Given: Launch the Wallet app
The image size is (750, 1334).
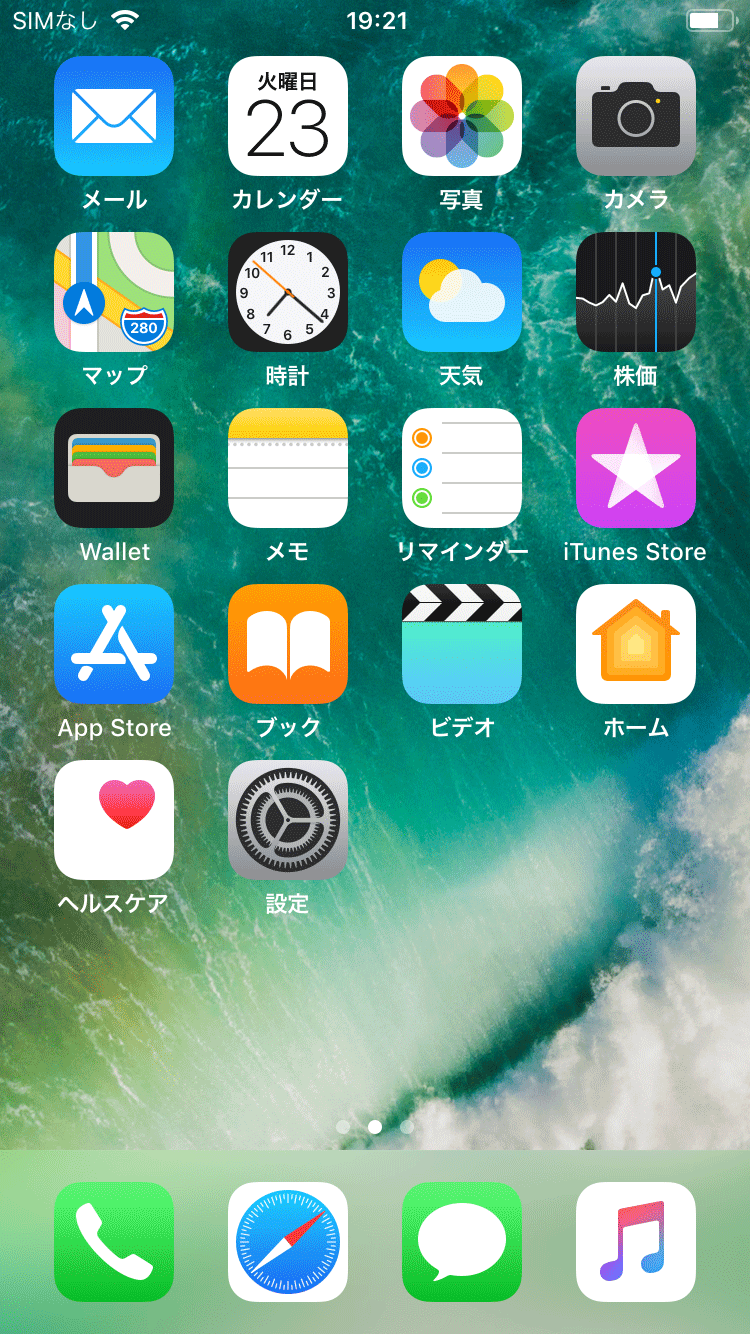Looking at the screenshot, I should 114,468.
